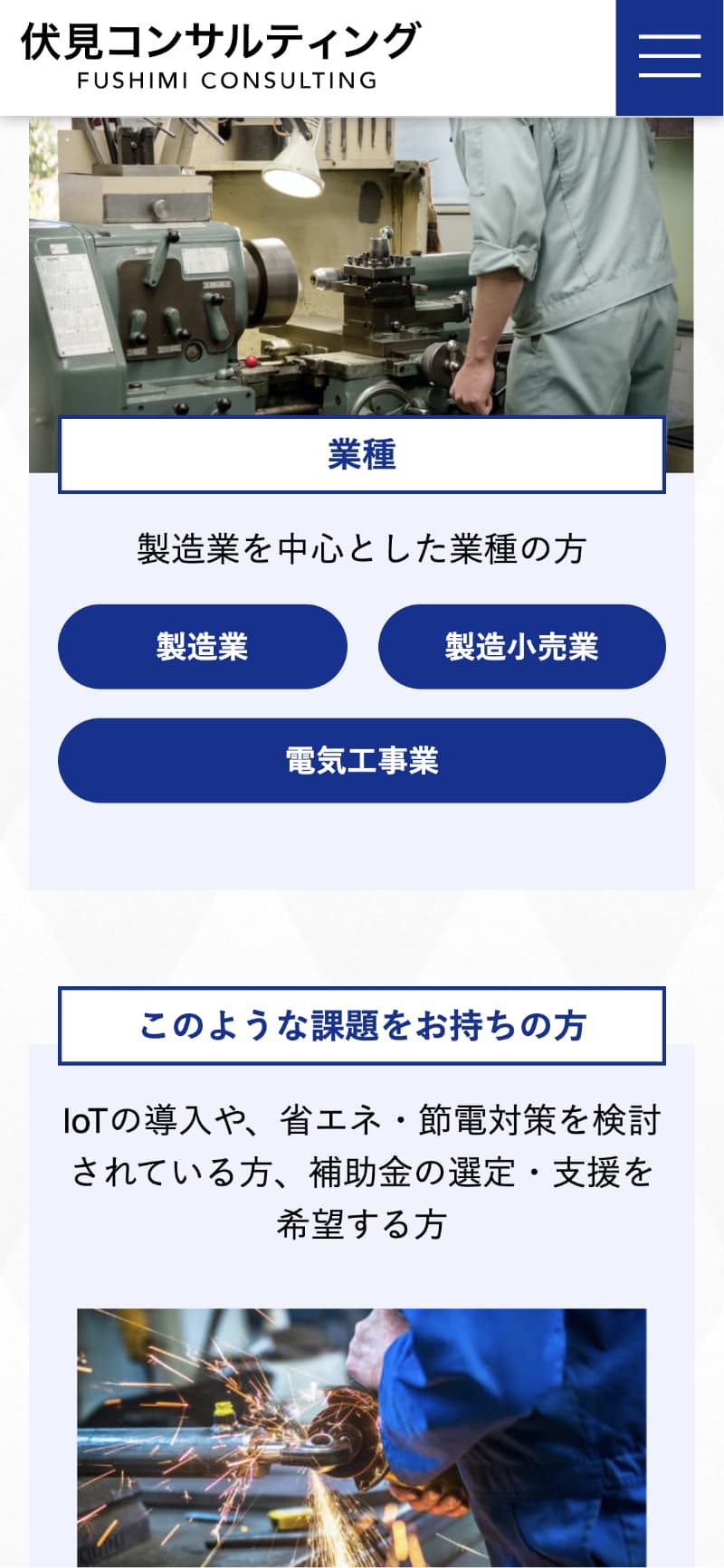
Task: Open the hamburger navigation menu
Action: 670,57
